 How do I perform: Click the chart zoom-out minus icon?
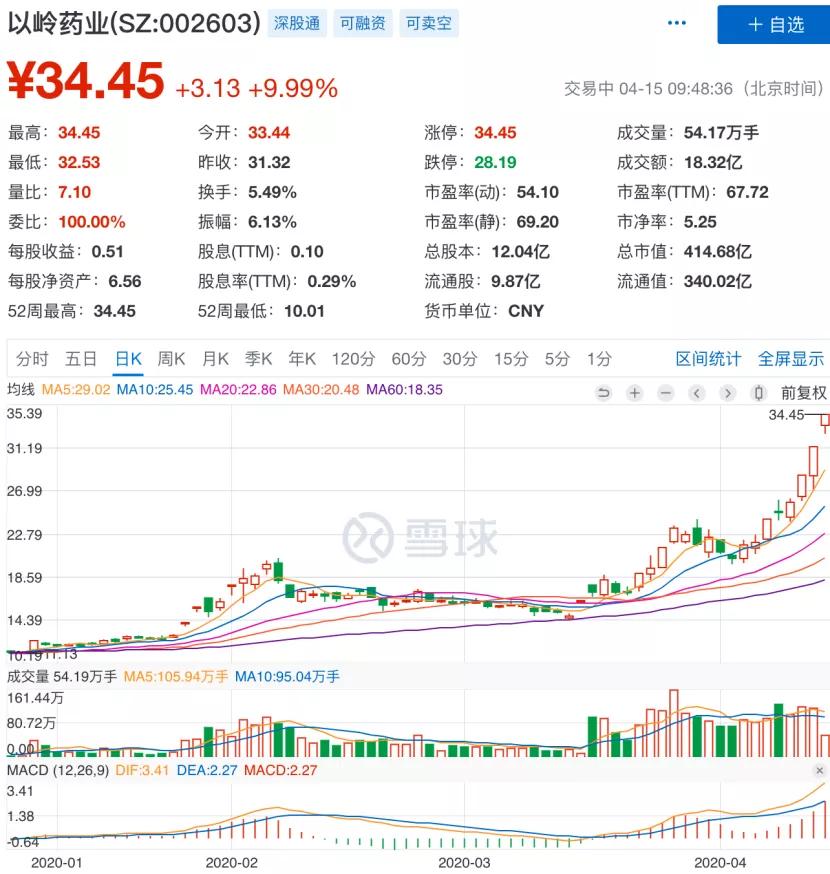664,393
